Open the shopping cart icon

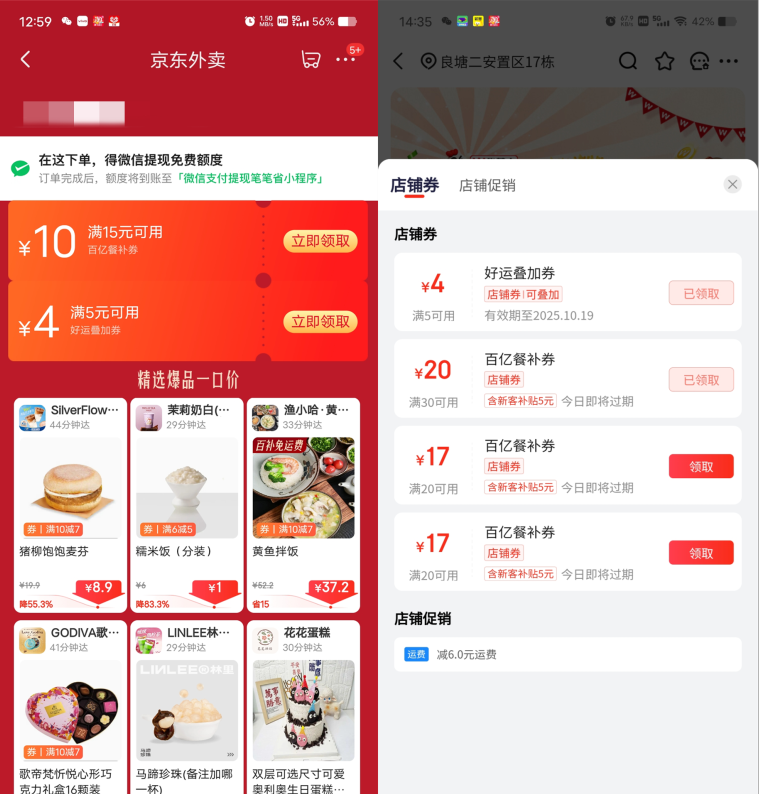click(311, 60)
